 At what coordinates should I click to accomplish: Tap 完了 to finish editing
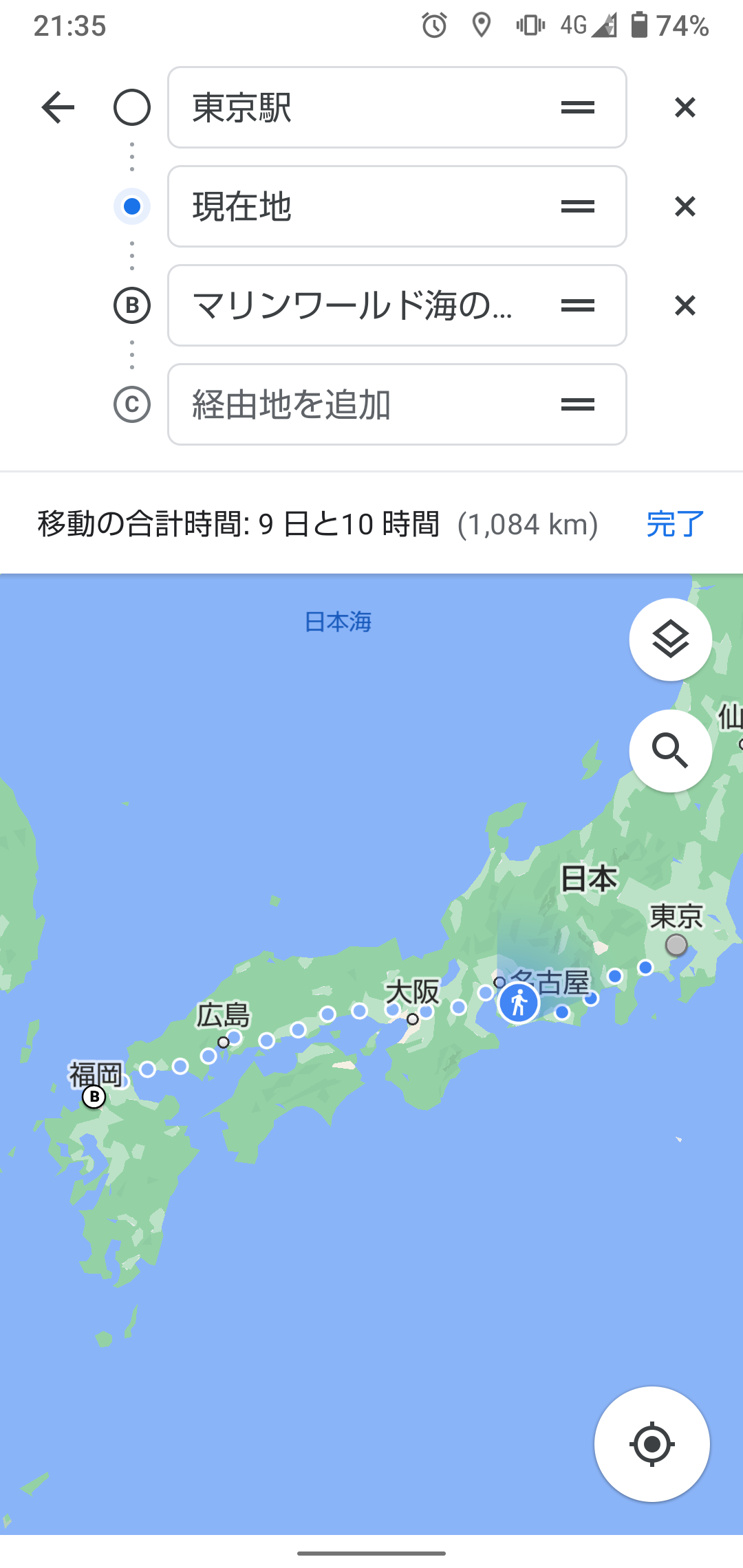point(676,524)
